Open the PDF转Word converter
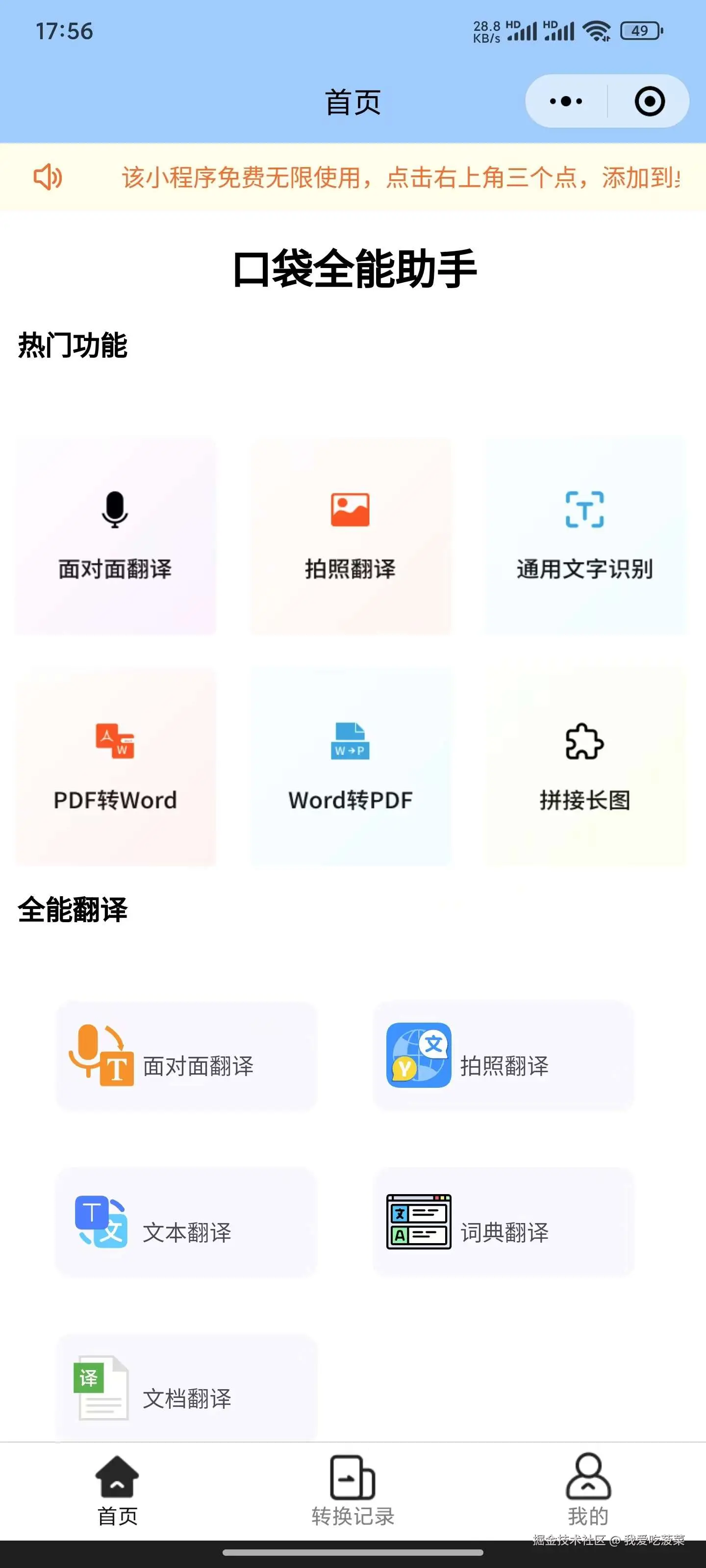Image resolution: width=706 pixels, height=1568 pixels. 115,767
